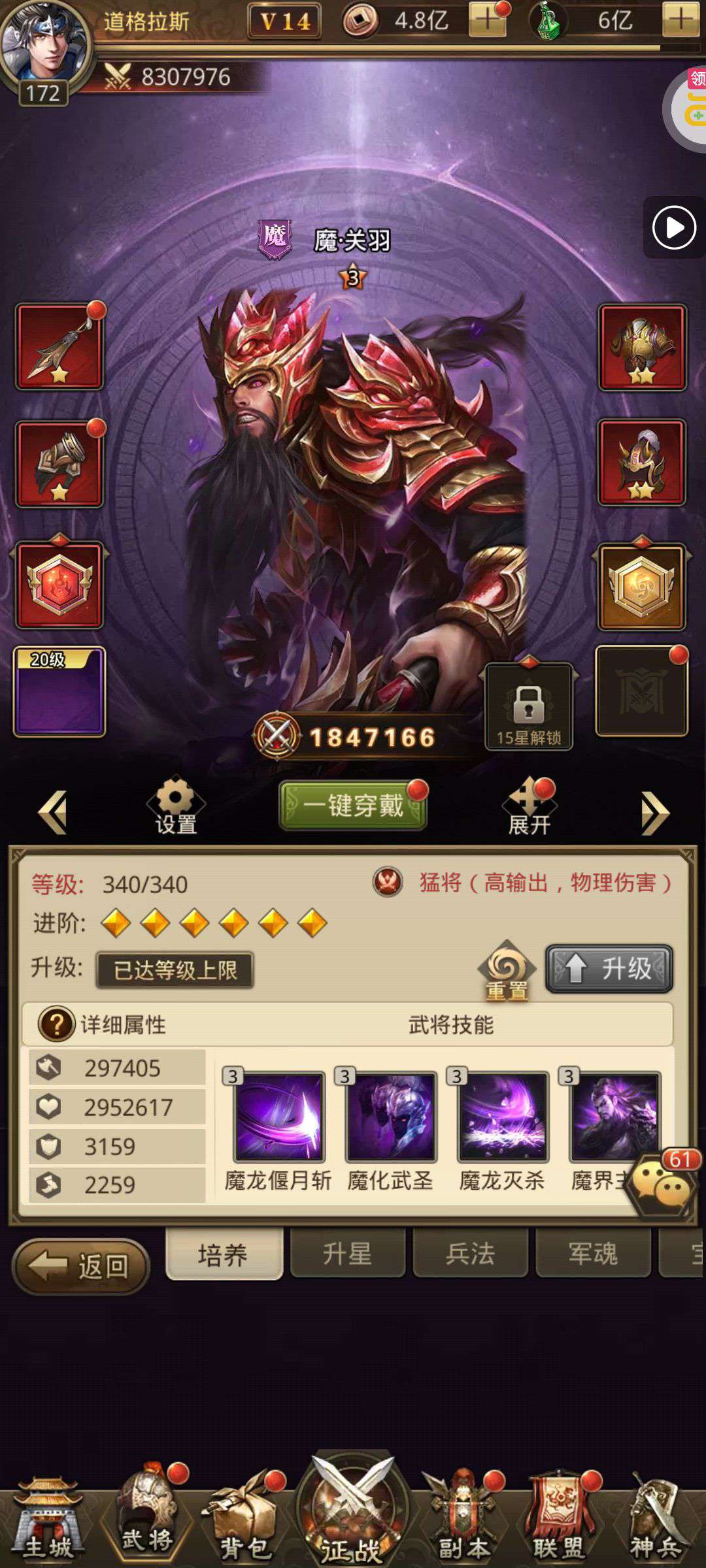Switch to the 军魂 tab
Screen dimensions: 706x1568
[592, 1253]
